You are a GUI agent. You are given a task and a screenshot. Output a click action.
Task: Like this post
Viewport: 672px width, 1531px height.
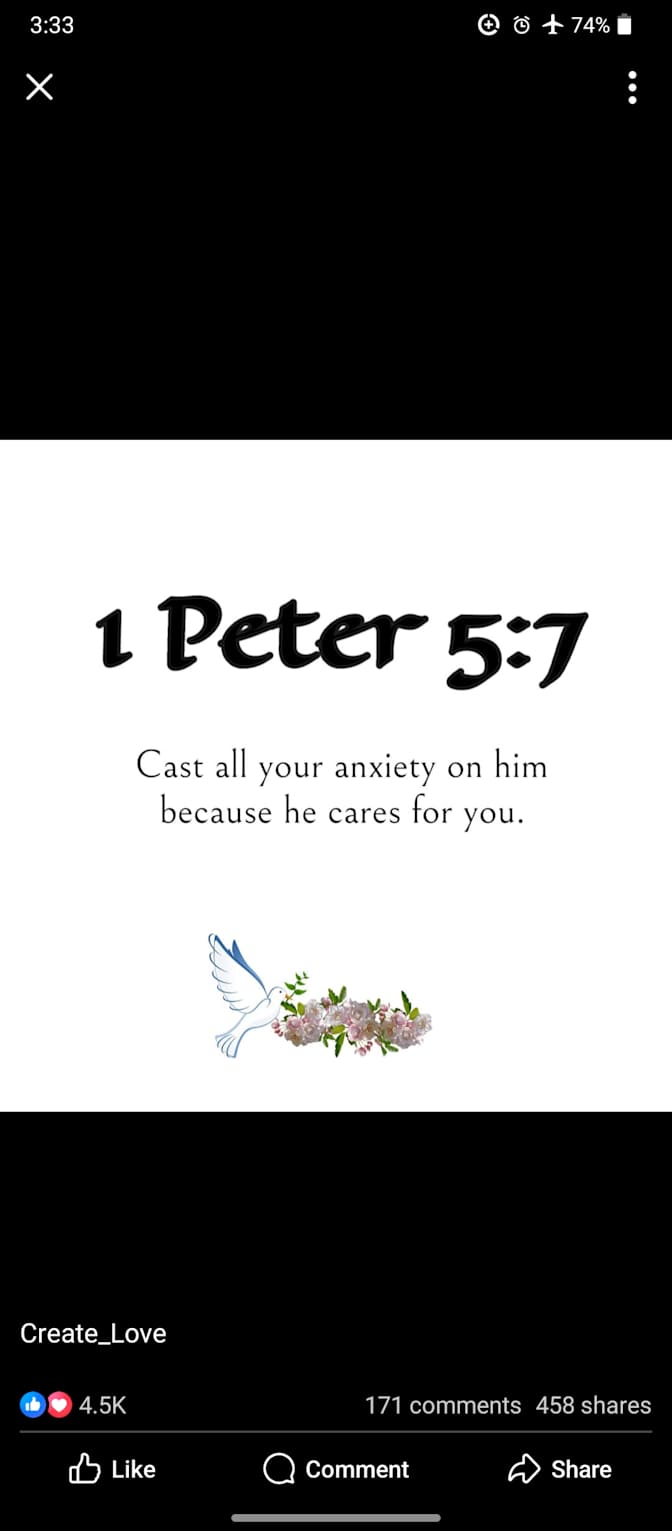coord(112,1469)
